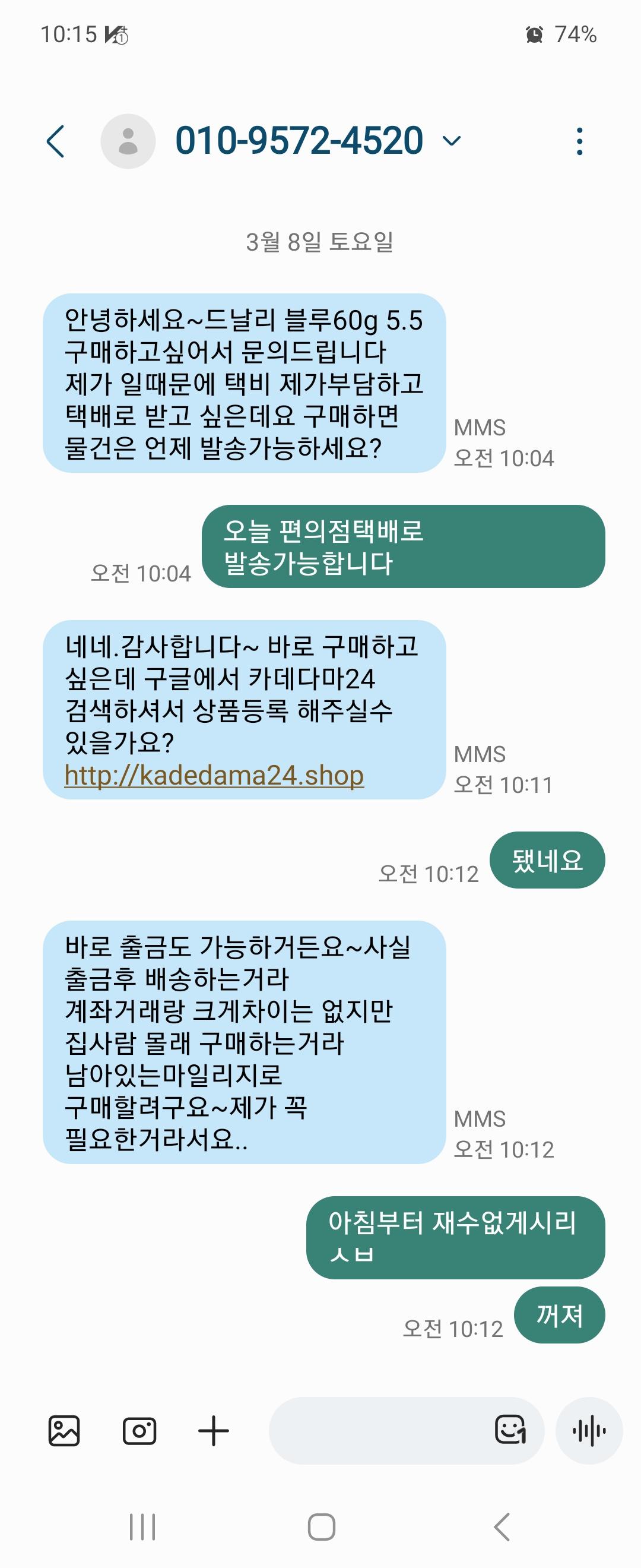Focus the message text input field
This screenshot has width=641, height=1568.
tap(377, 1430)
